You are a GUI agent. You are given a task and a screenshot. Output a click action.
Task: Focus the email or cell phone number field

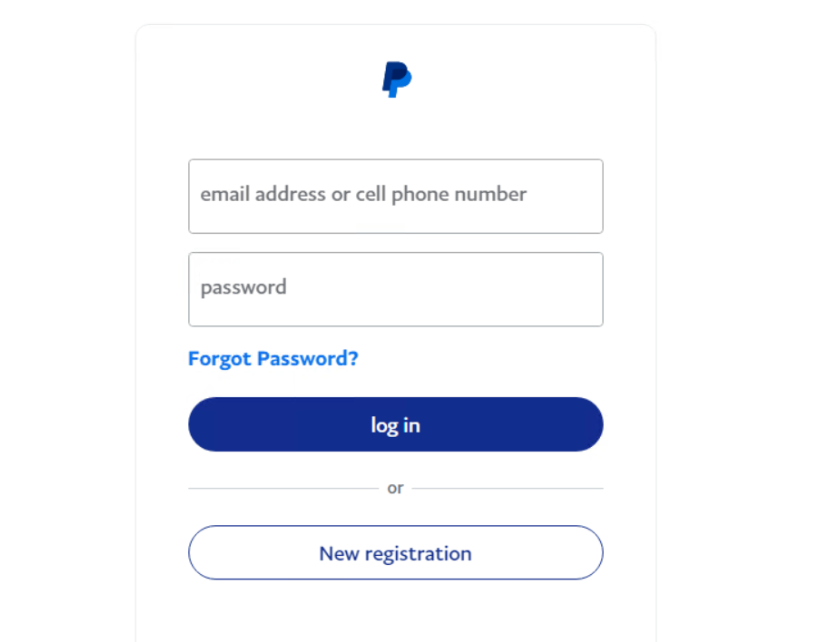click(395, 196)
